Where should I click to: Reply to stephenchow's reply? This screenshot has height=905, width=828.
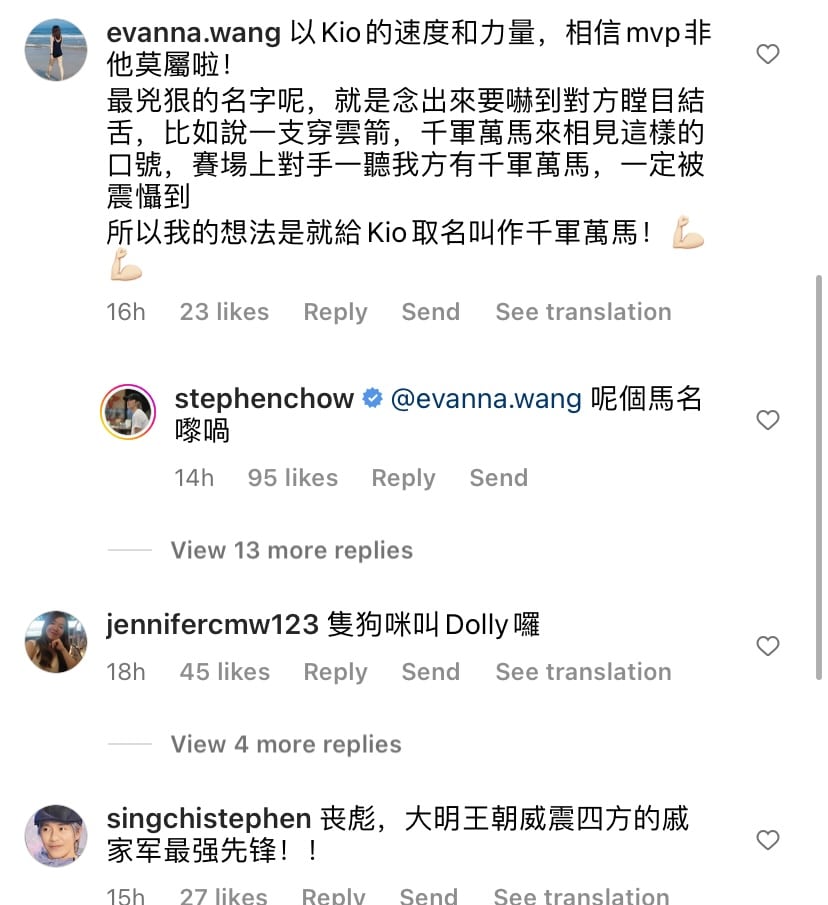(x=403, y=478)
